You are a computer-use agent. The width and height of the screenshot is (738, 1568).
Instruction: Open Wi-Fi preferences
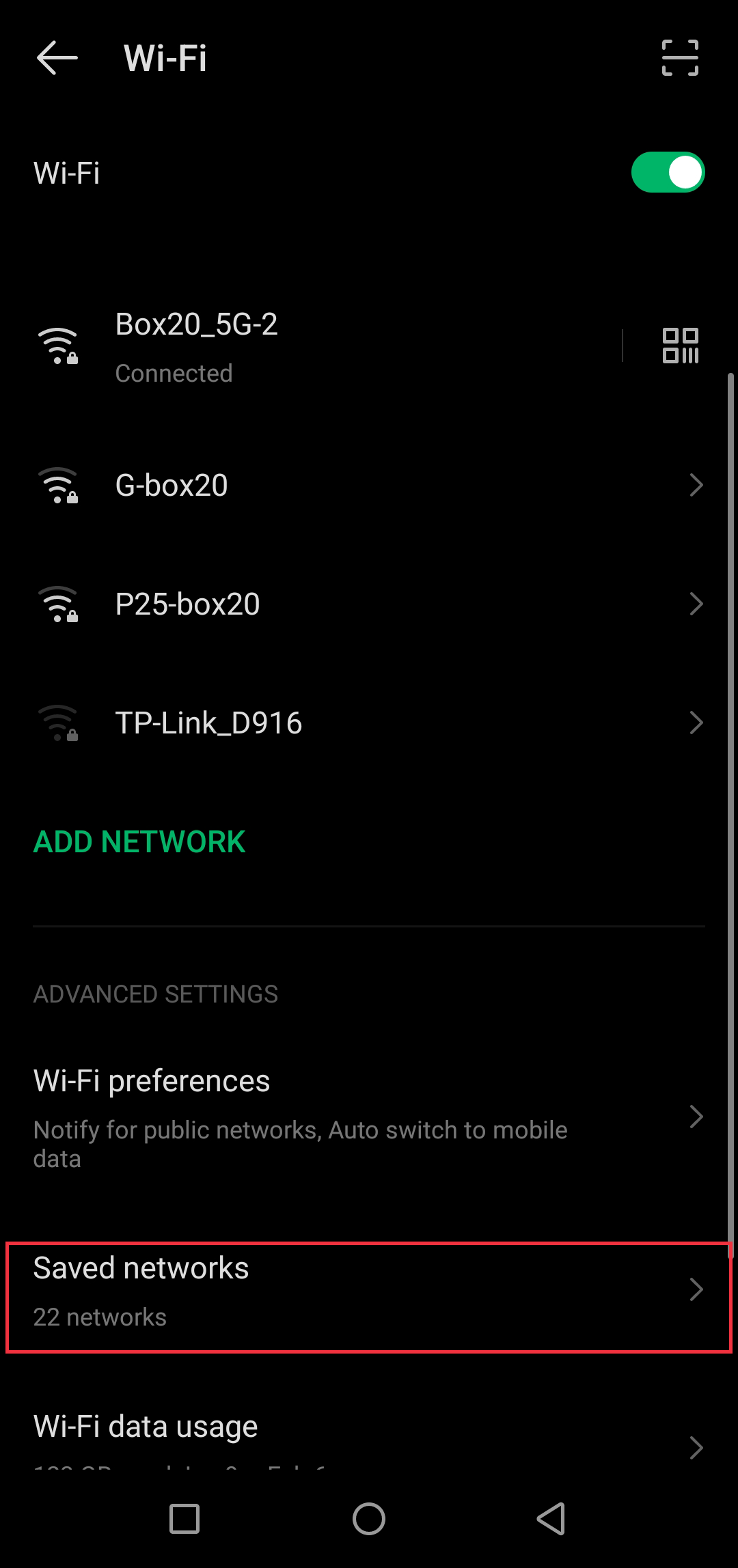pos(369,1117)
